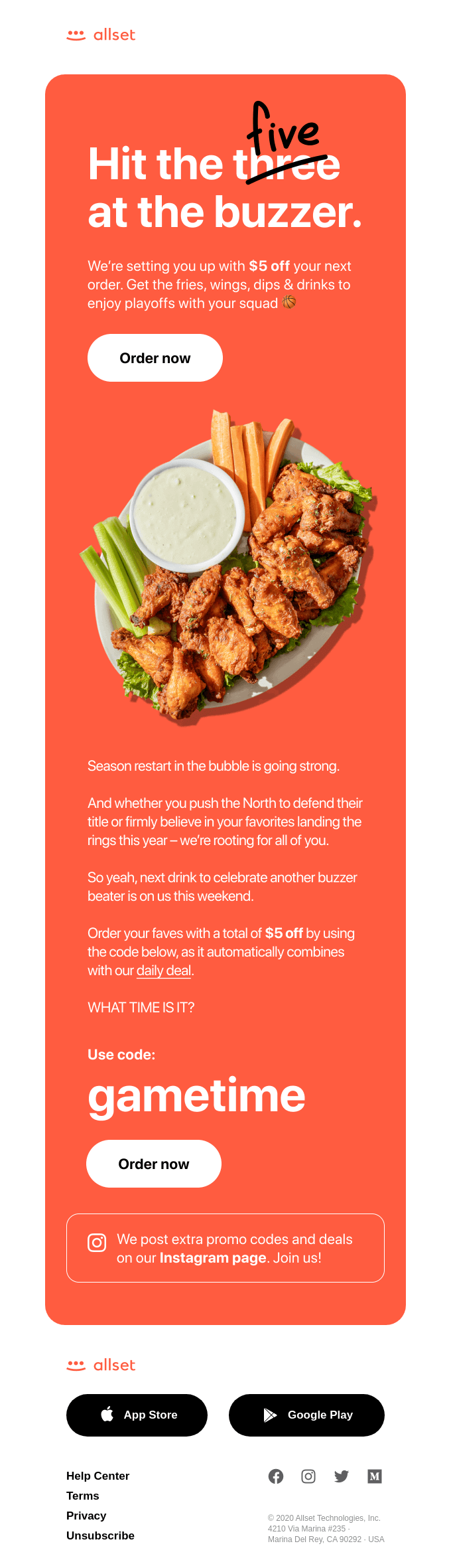Tap Order now under the $5 off intro
Image resolution: width=451 pixels, height=1568 pixels.
pyautogui.click(x=155, y=358)
